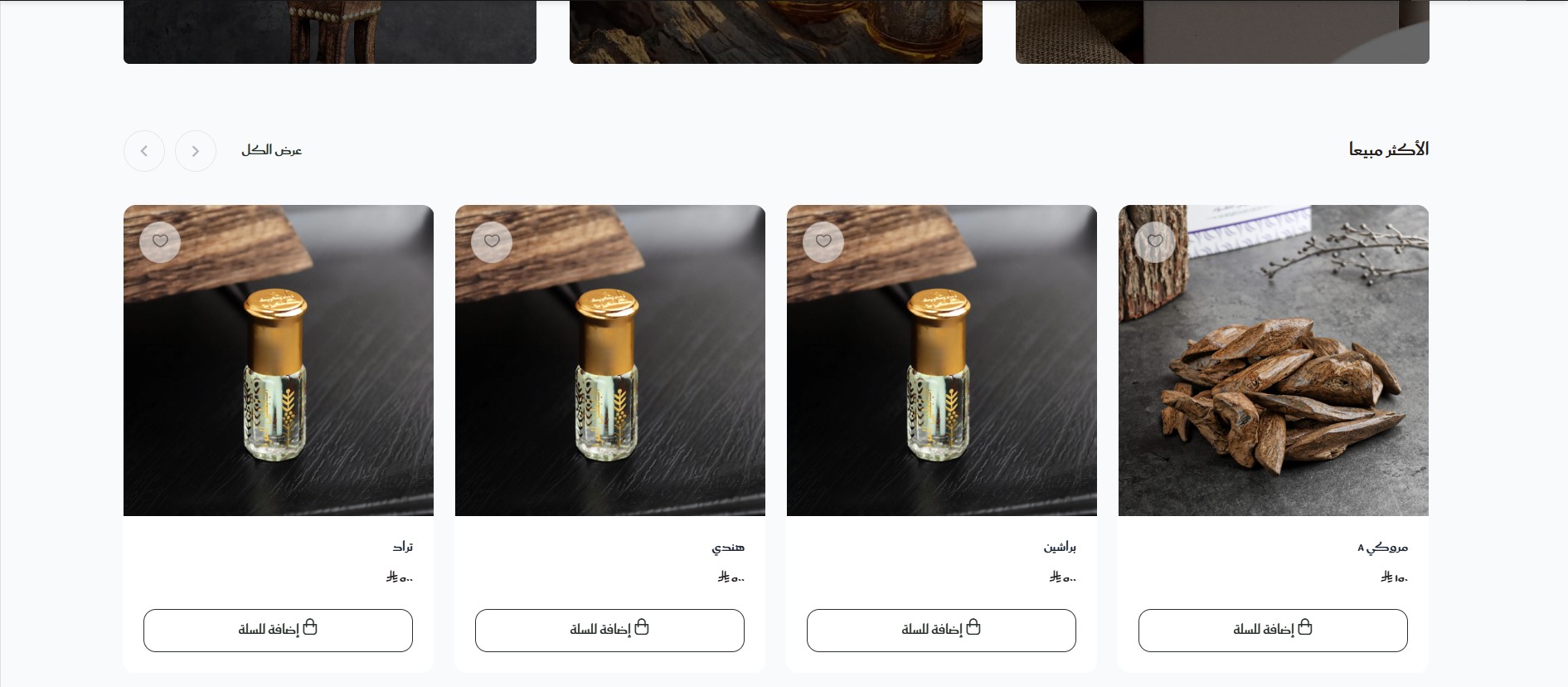
Task: Tap إضافة للسلة under براشين
Action: pyautogui.click(x=941, y=630)
